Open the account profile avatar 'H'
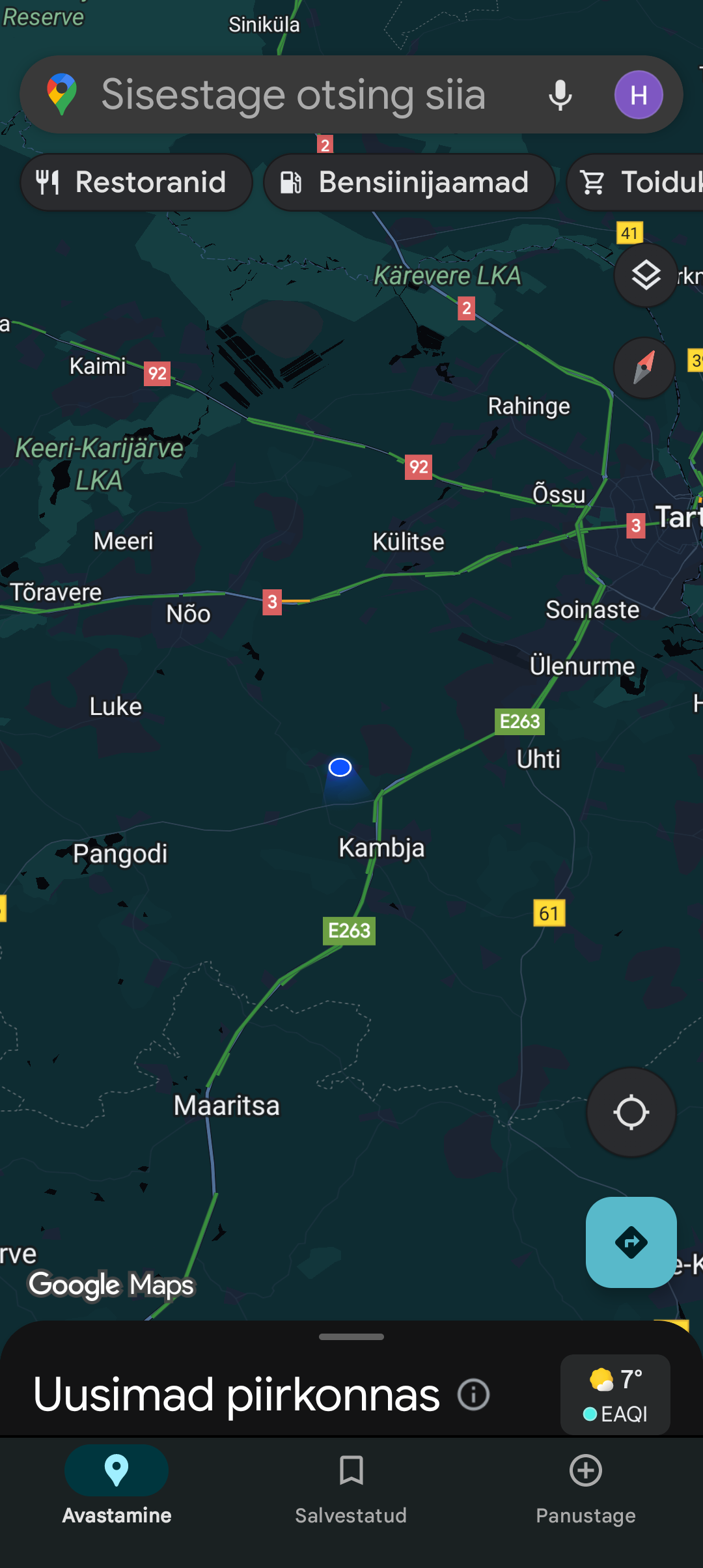This screenshot has width=703, height=1568. coord(639,95)
